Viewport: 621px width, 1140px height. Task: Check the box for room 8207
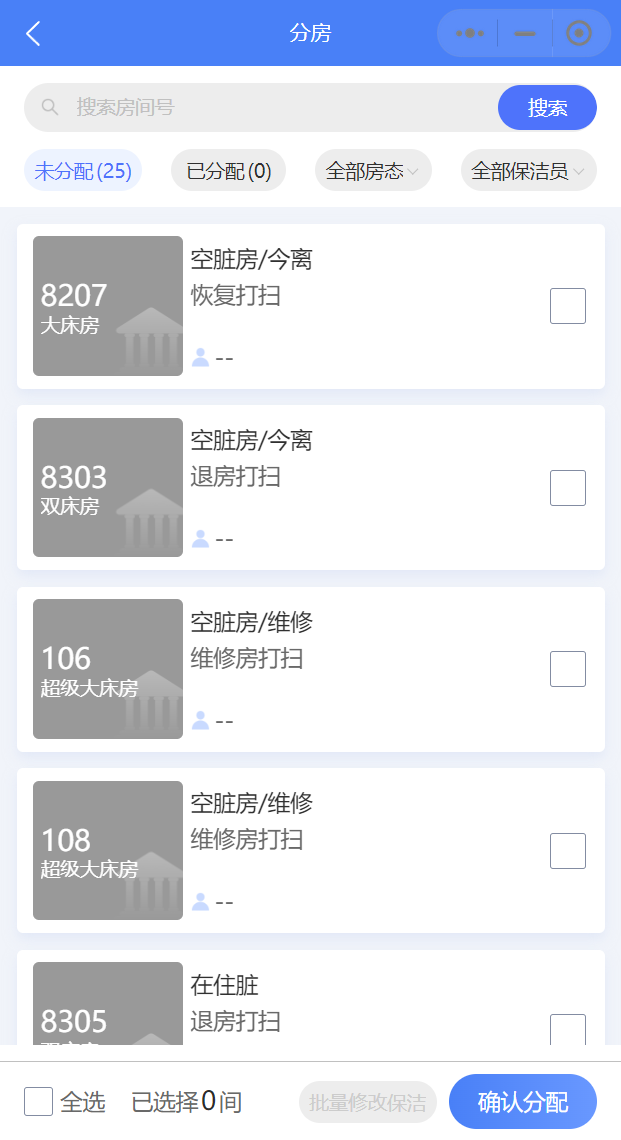[568, 306]
